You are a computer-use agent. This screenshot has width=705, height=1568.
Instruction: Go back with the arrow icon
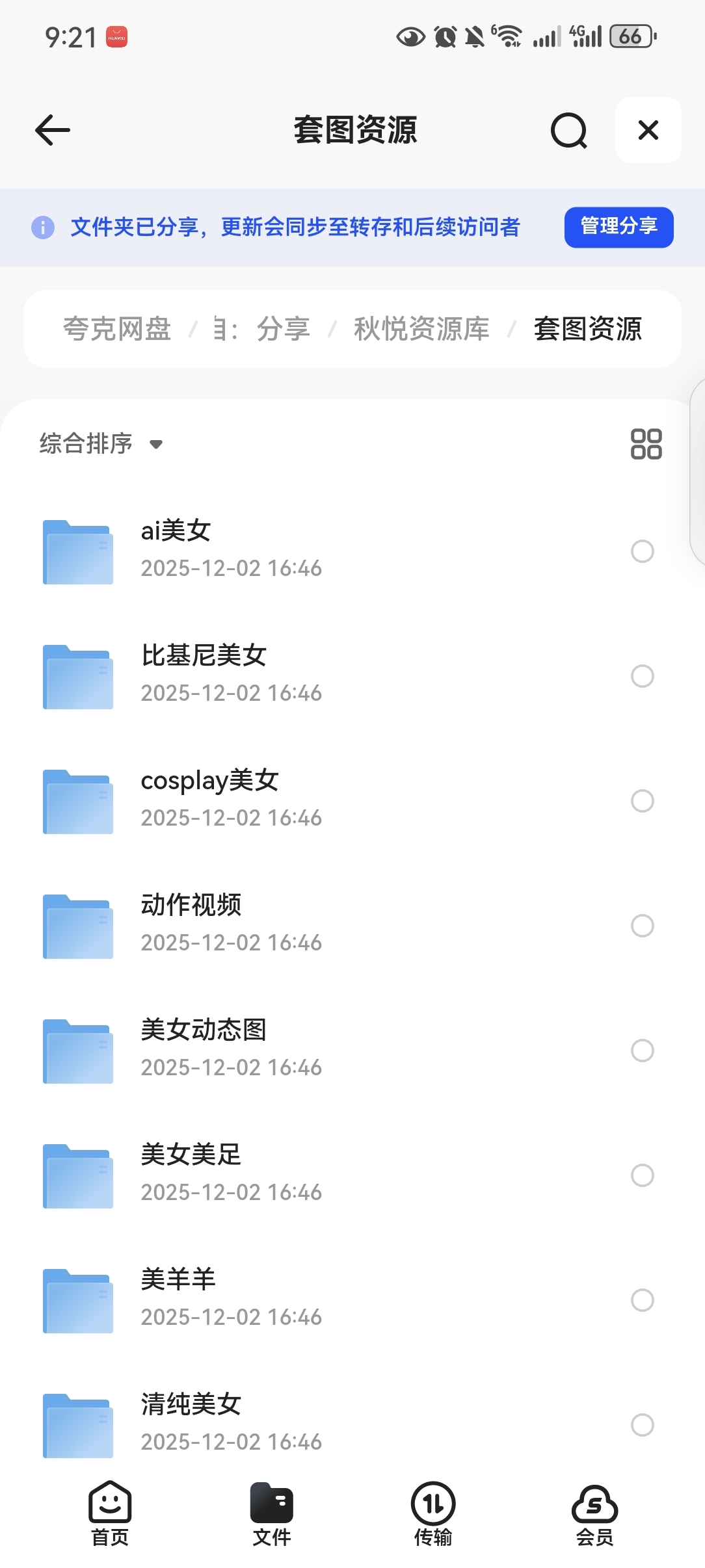pos(53,130)
